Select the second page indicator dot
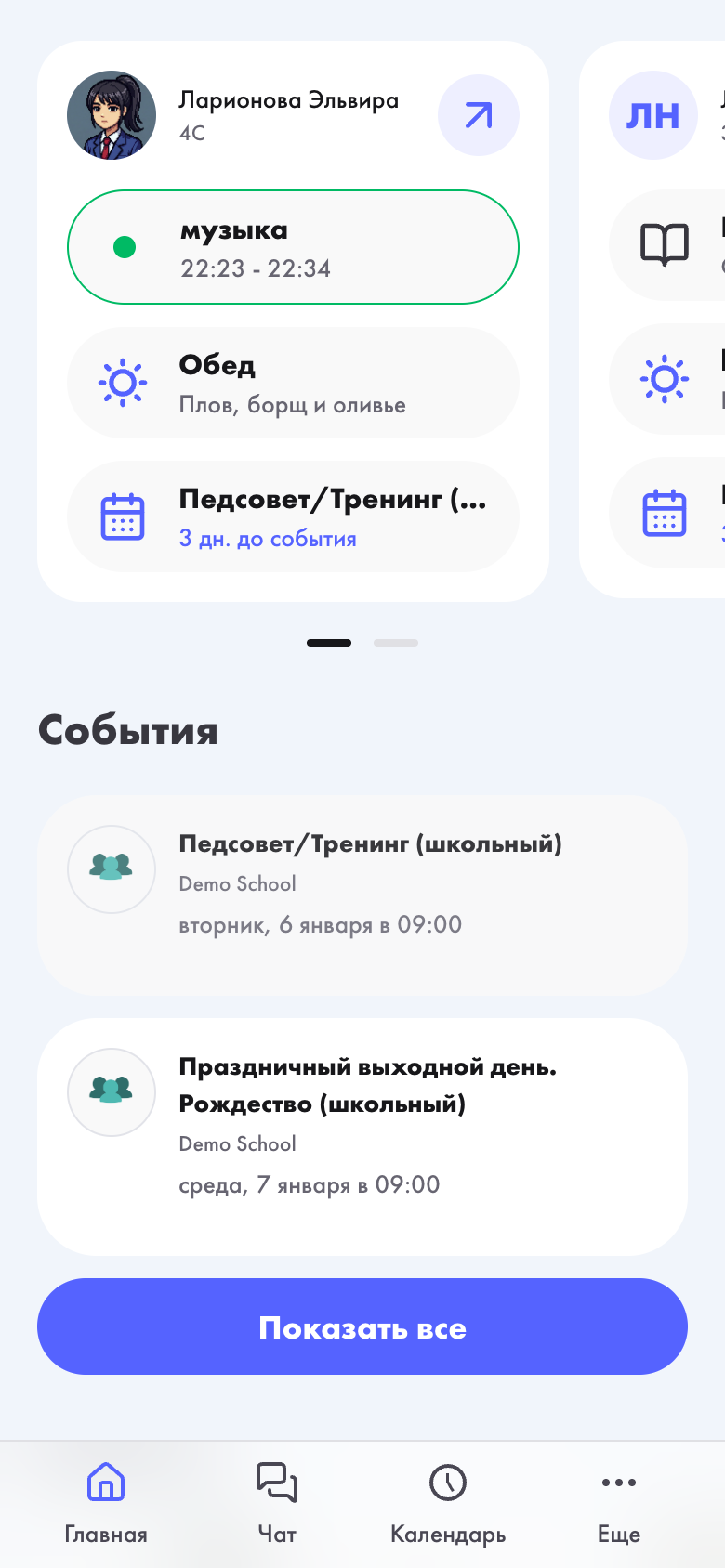The image size is (725, 1568). coord(396,643)
